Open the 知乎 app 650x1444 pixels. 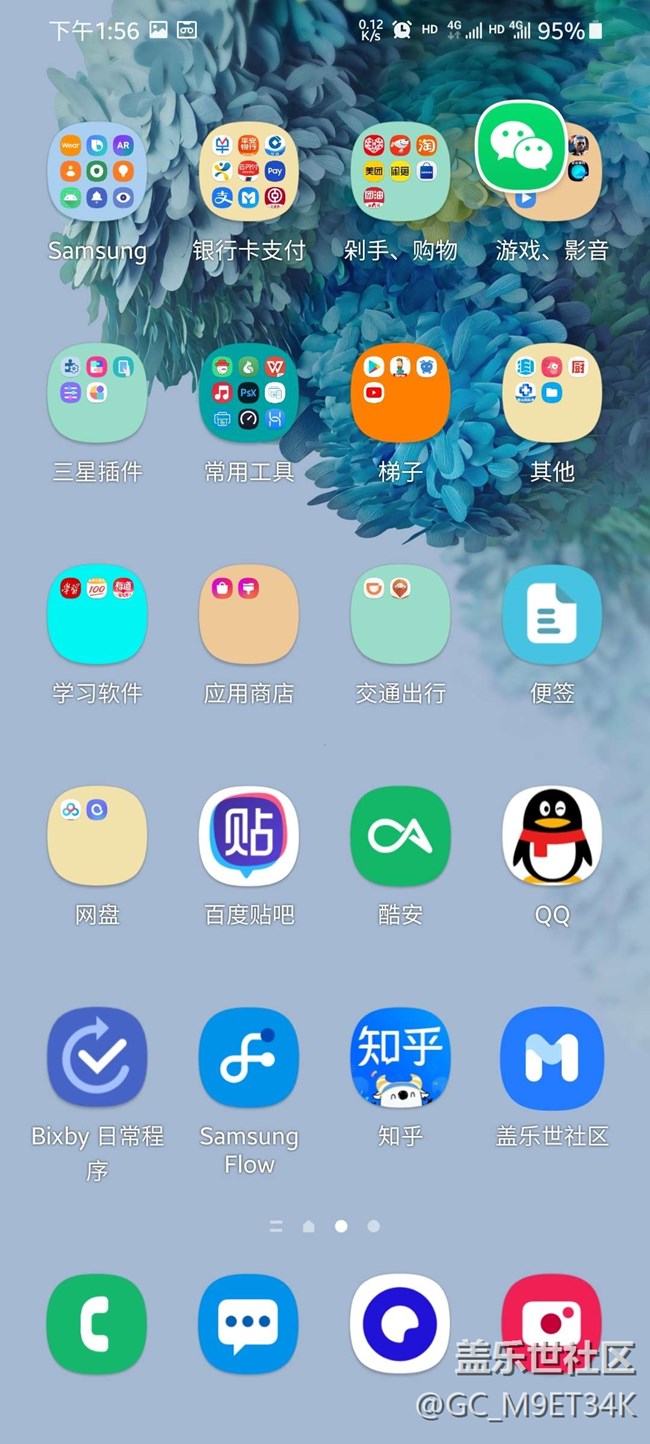coord(400,1057)
